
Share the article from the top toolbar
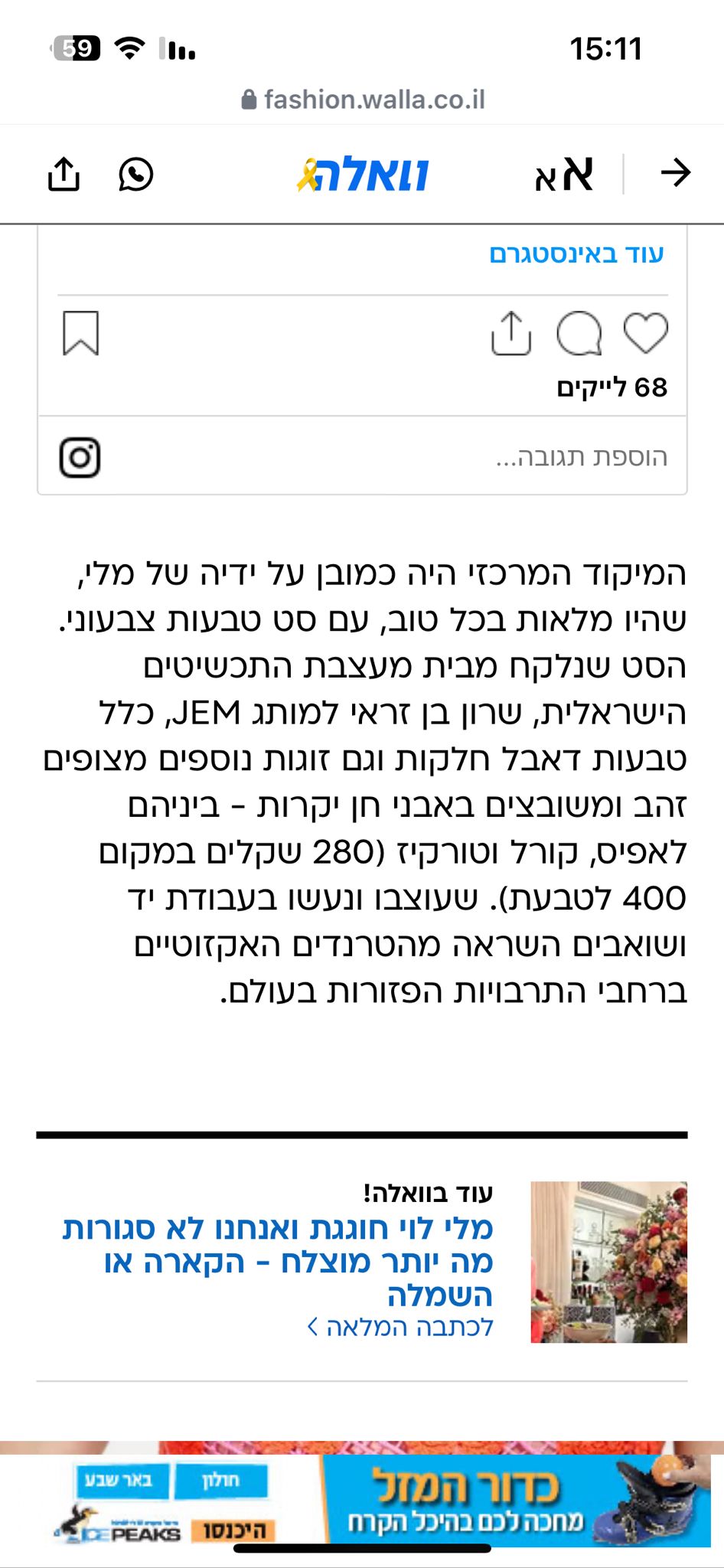64,175
